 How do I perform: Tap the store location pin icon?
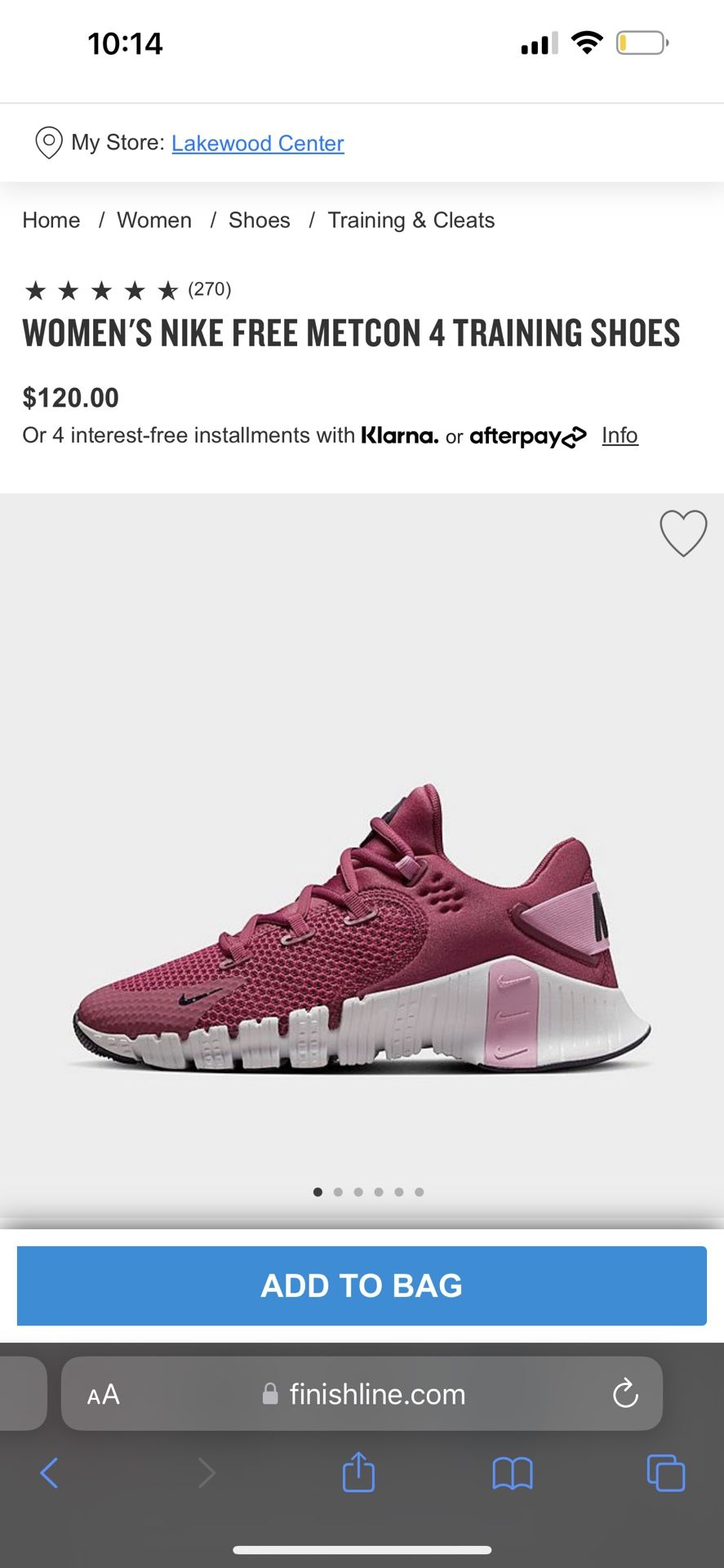click(x=48, y=143)
